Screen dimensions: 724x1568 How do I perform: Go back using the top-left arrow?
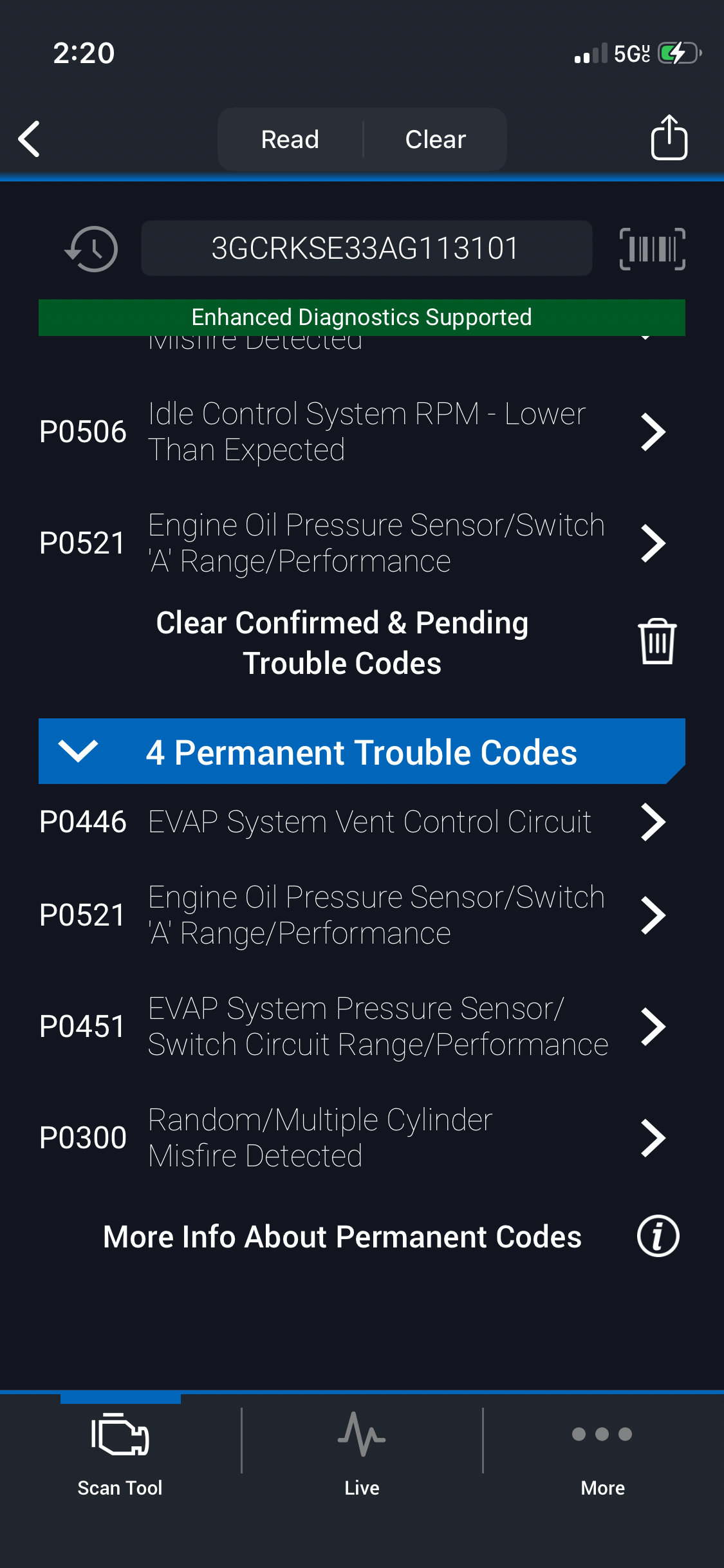coord(30,138)
